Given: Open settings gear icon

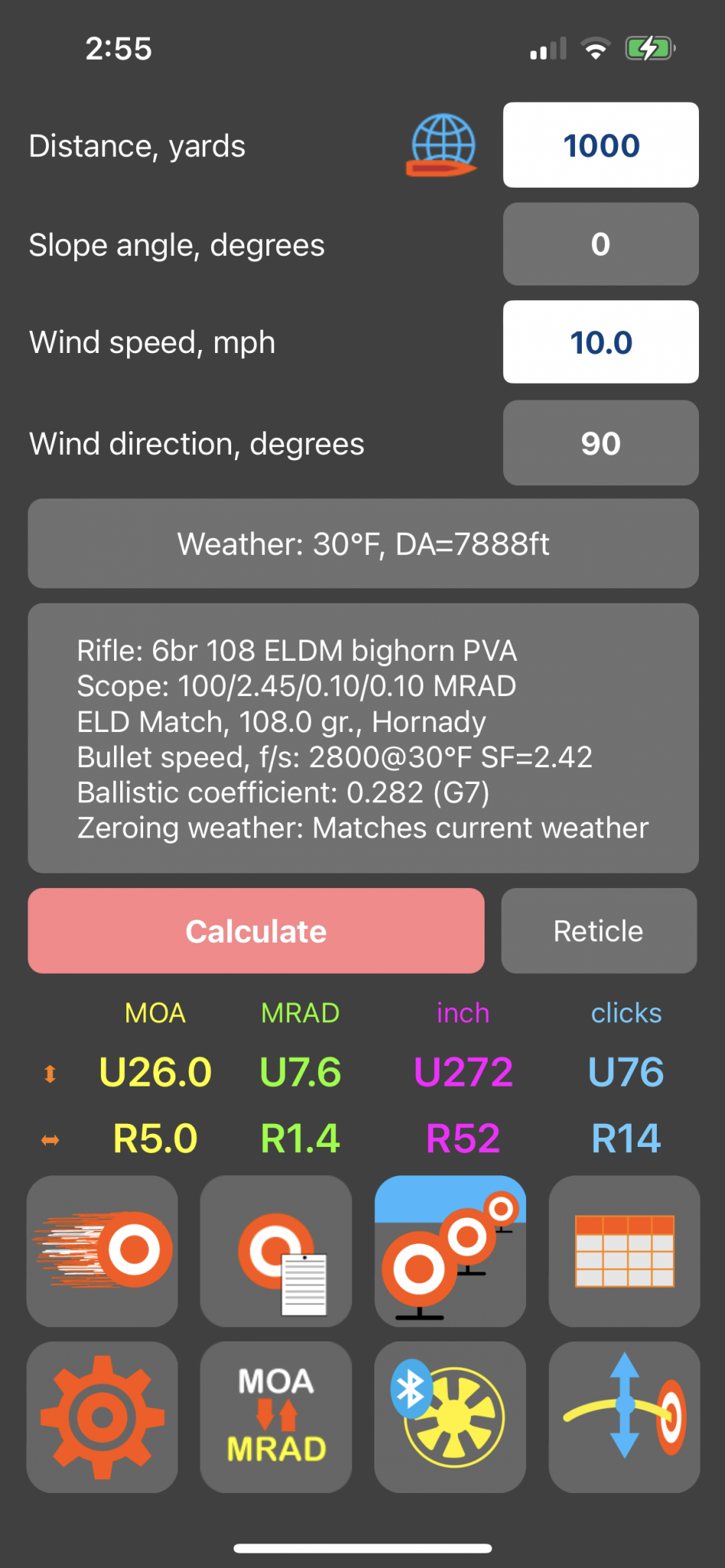Looking at the screenshot, I should pyautogui.click(x=103, y=1417).
